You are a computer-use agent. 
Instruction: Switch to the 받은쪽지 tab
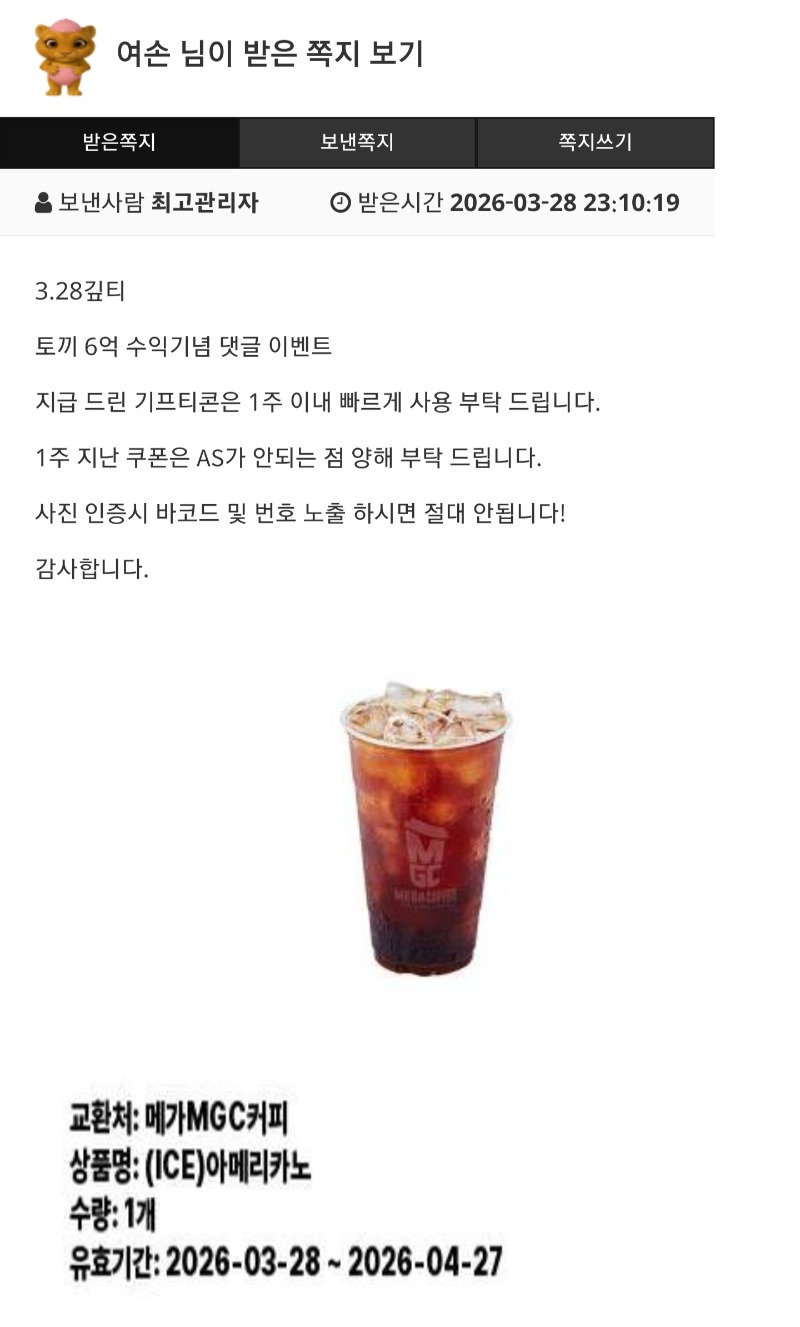[119, 143]
